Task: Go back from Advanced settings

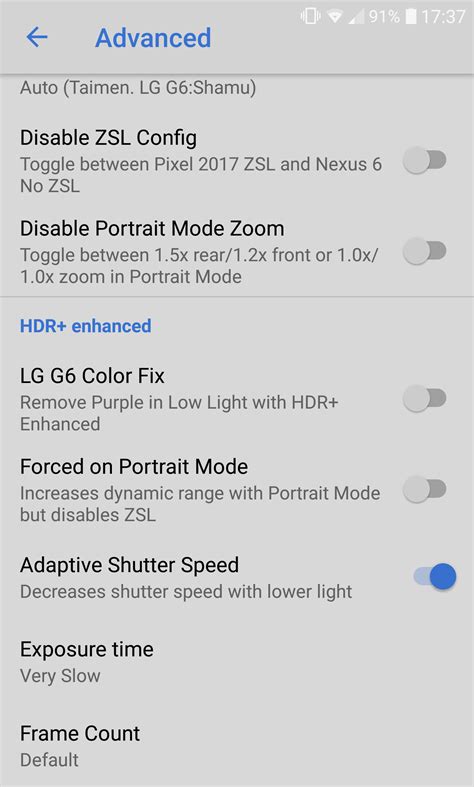Action: click(x=37, y=37)
